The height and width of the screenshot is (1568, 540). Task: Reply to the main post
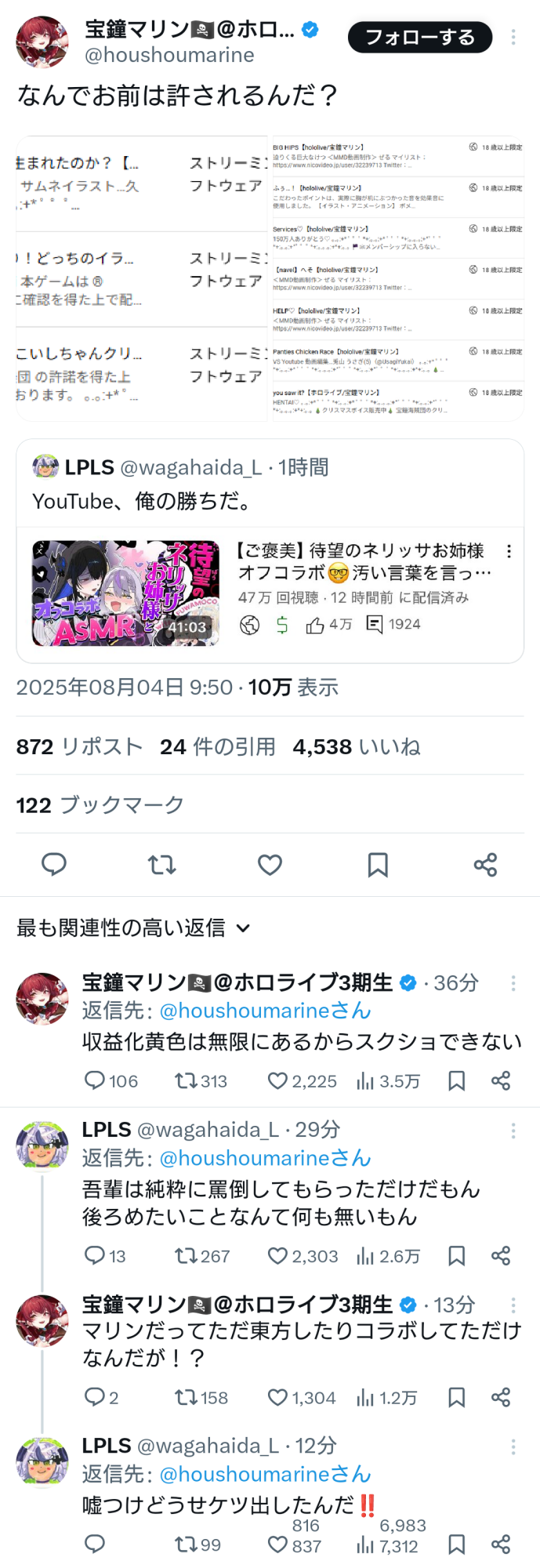point(53,865)
